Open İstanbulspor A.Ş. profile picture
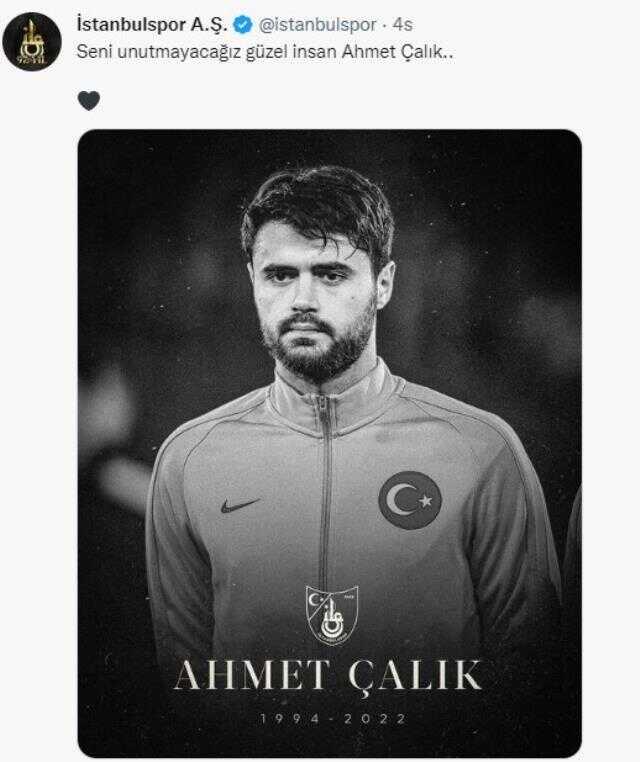 (33, 41)
